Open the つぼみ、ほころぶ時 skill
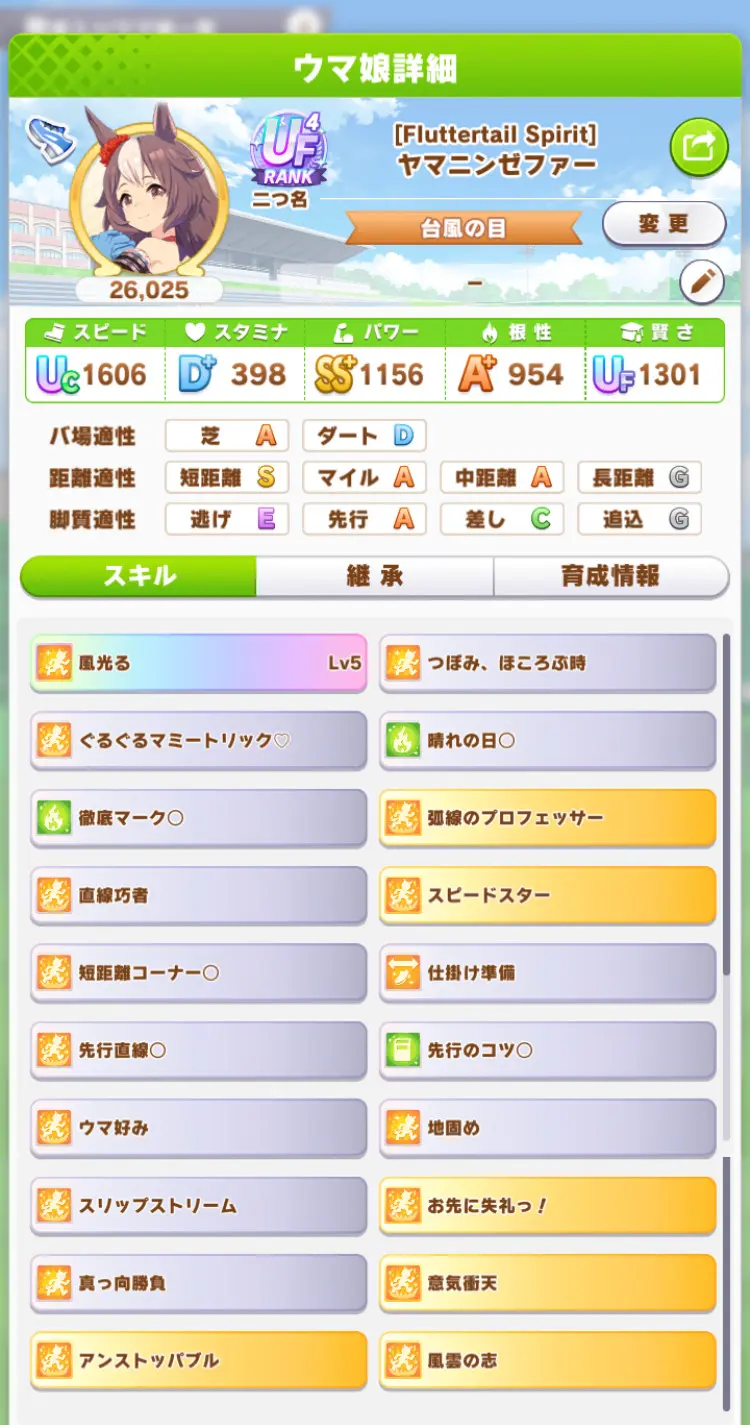The width and height of the screenshot is (750, 1425). (547, 663)
